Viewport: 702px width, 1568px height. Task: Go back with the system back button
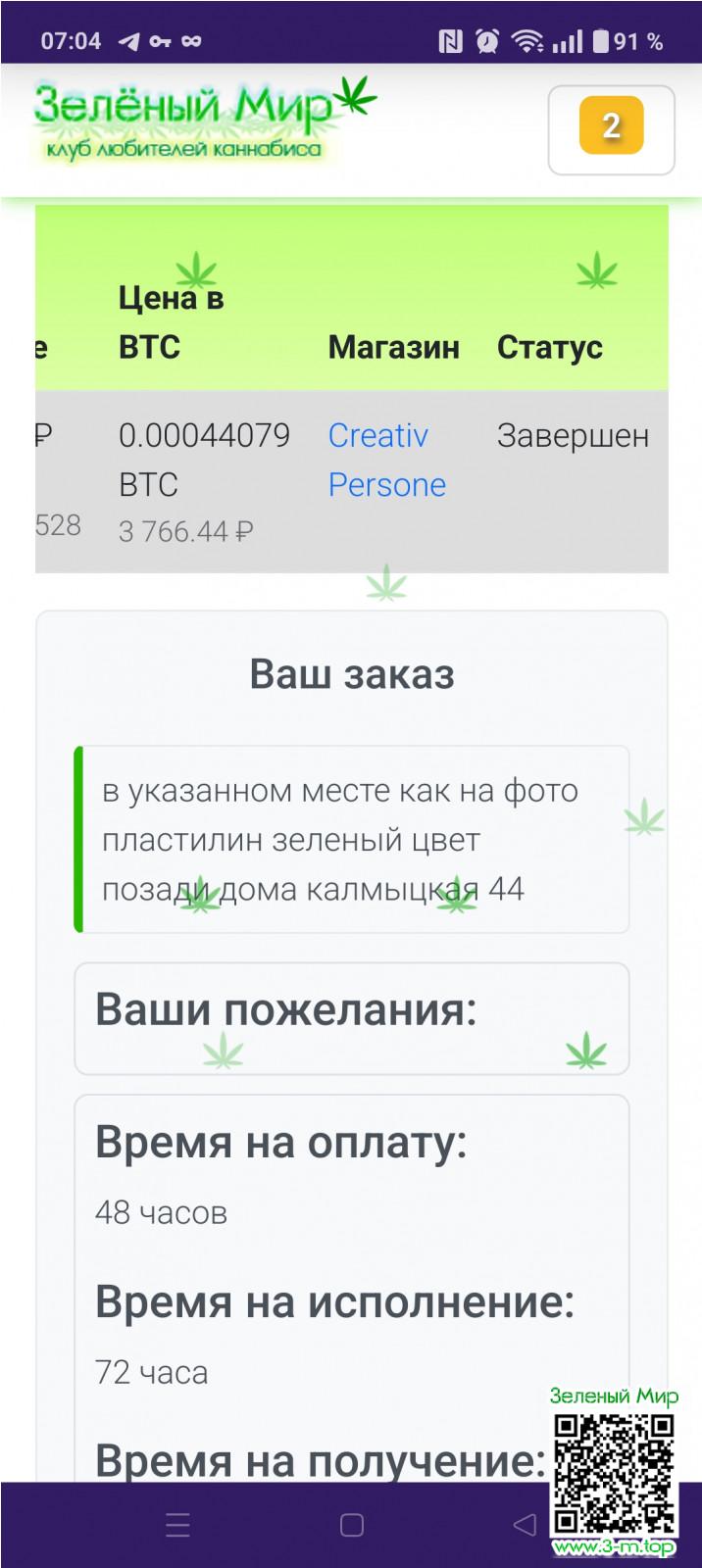click(525, 1524)
